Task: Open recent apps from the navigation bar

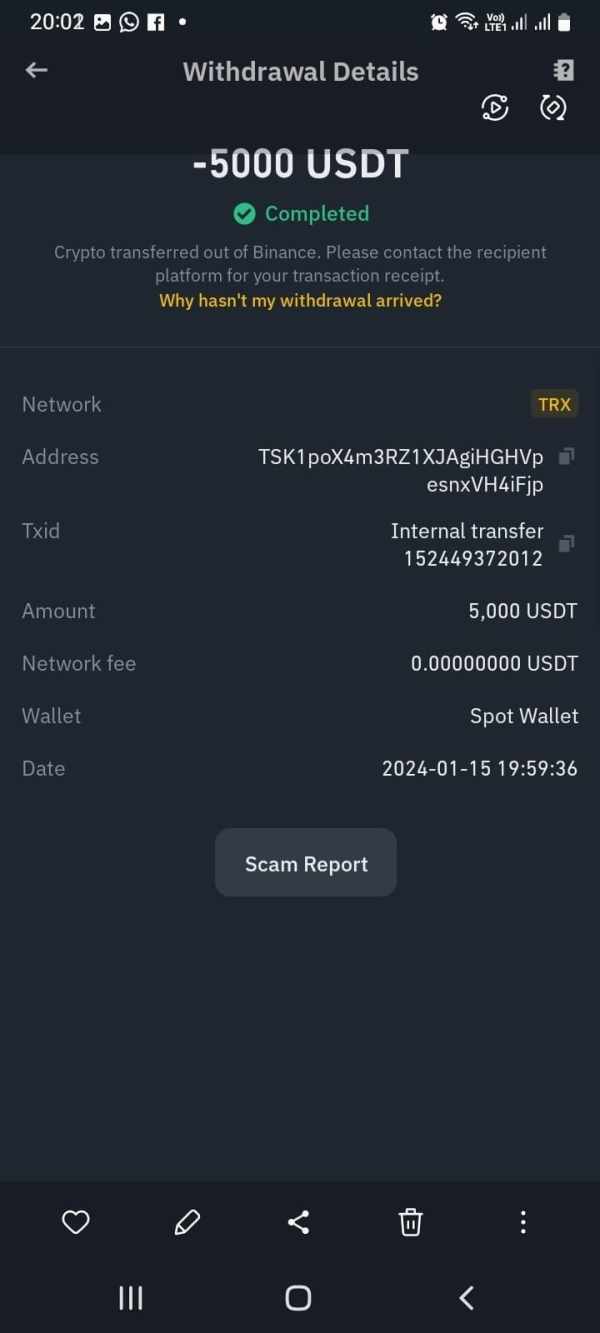Action: pyautogui.click(x=131, y=1298)
